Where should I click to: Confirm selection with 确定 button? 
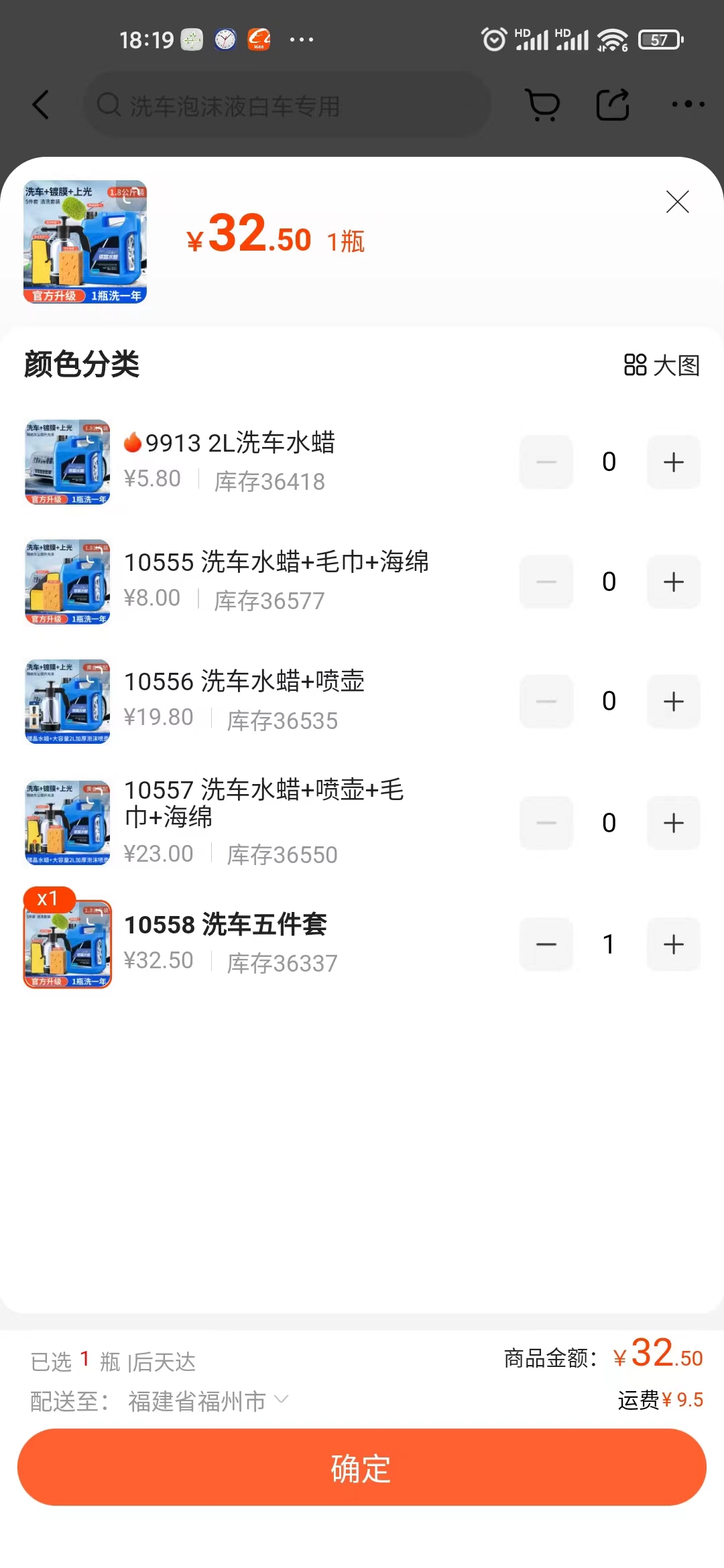point(362,1467)
